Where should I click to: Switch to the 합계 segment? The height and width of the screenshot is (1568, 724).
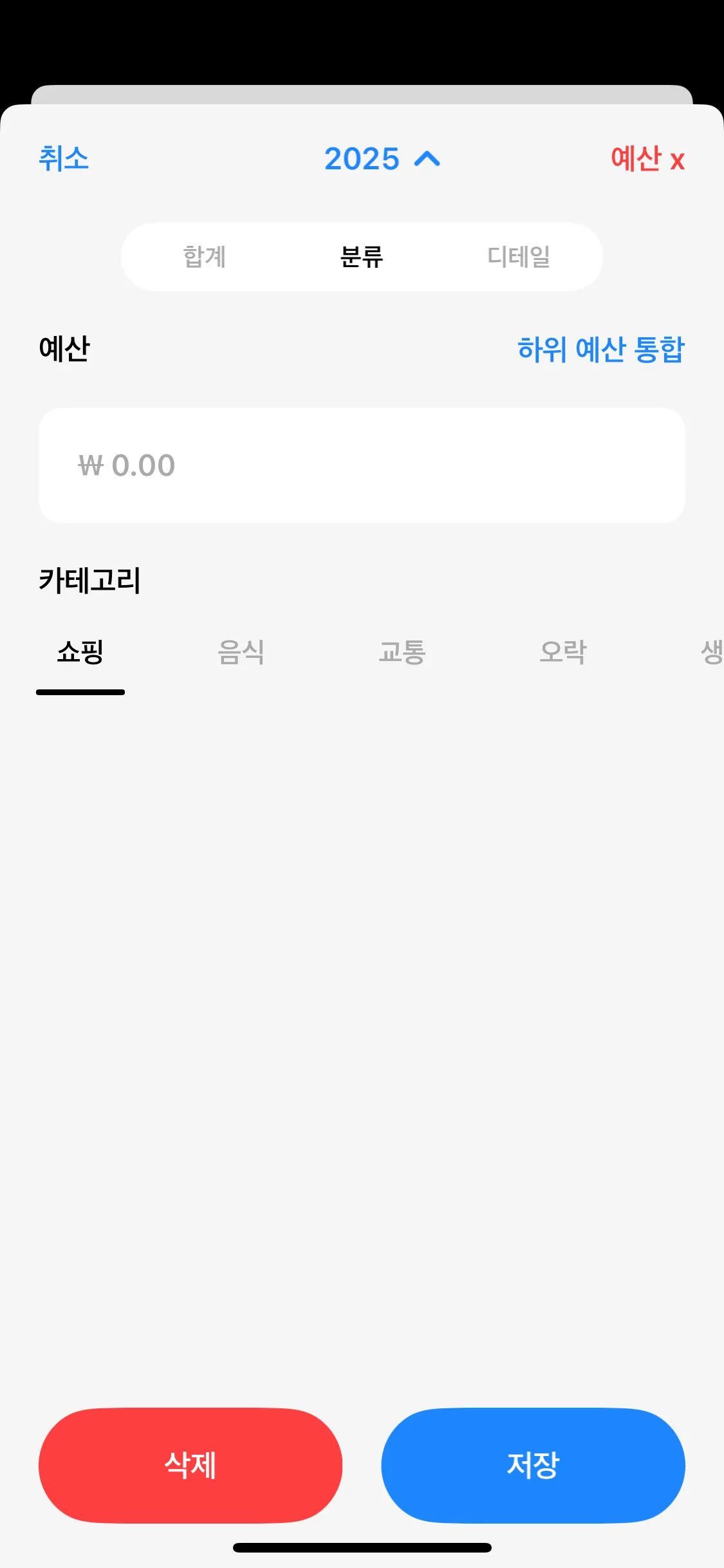click(205, 257)
